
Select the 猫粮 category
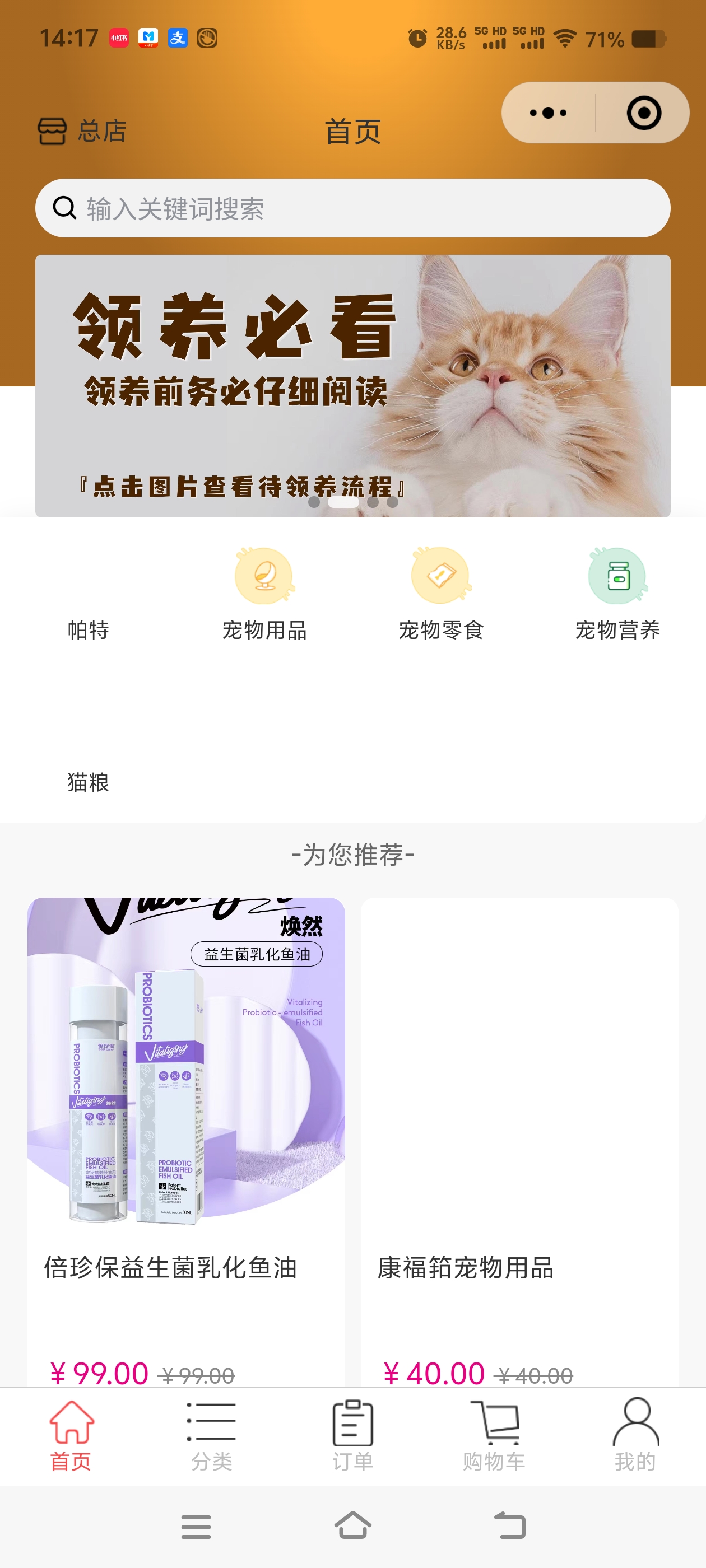[89, 781]
